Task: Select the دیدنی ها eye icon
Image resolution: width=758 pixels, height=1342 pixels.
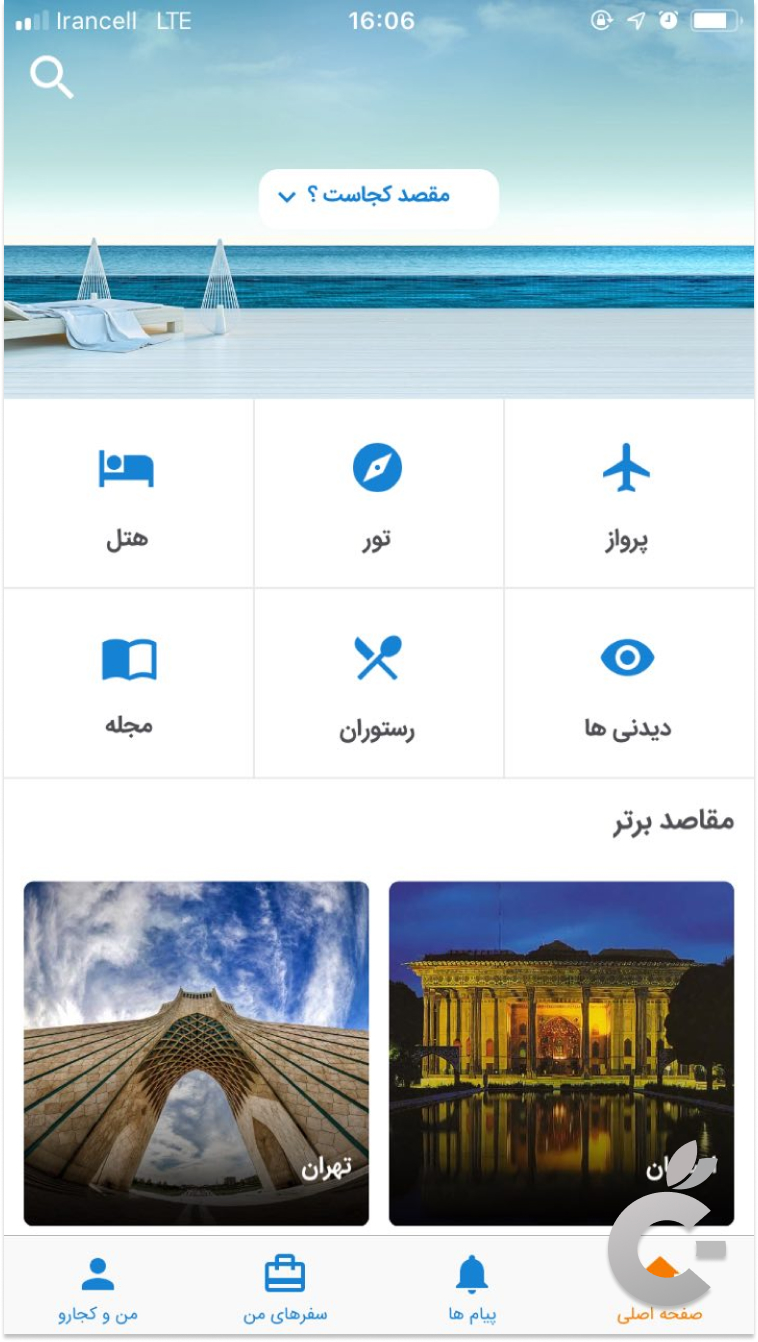Action: [x=630, y=655]
